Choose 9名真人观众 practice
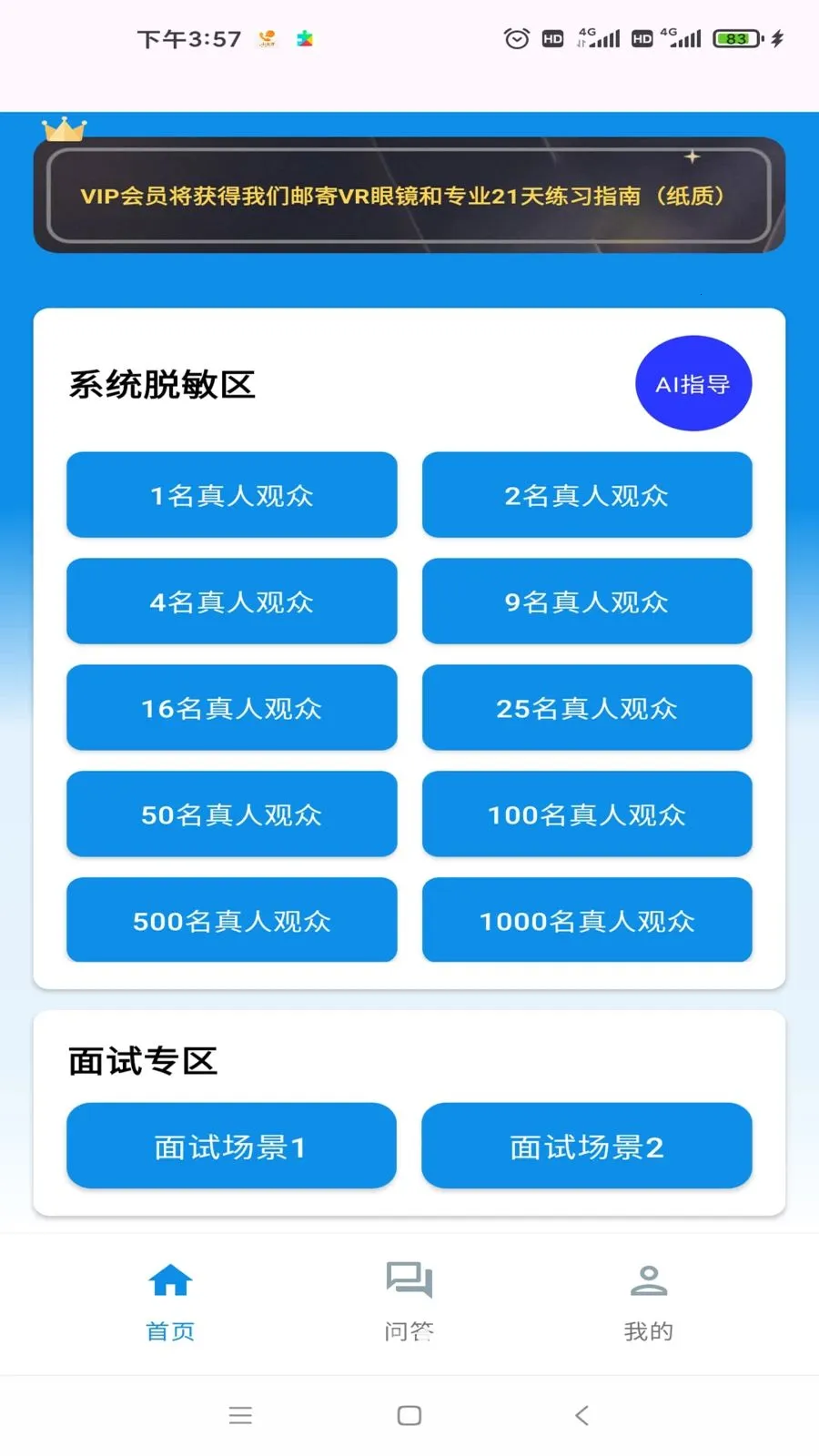 pyautogui.click(x=586, y=602)
